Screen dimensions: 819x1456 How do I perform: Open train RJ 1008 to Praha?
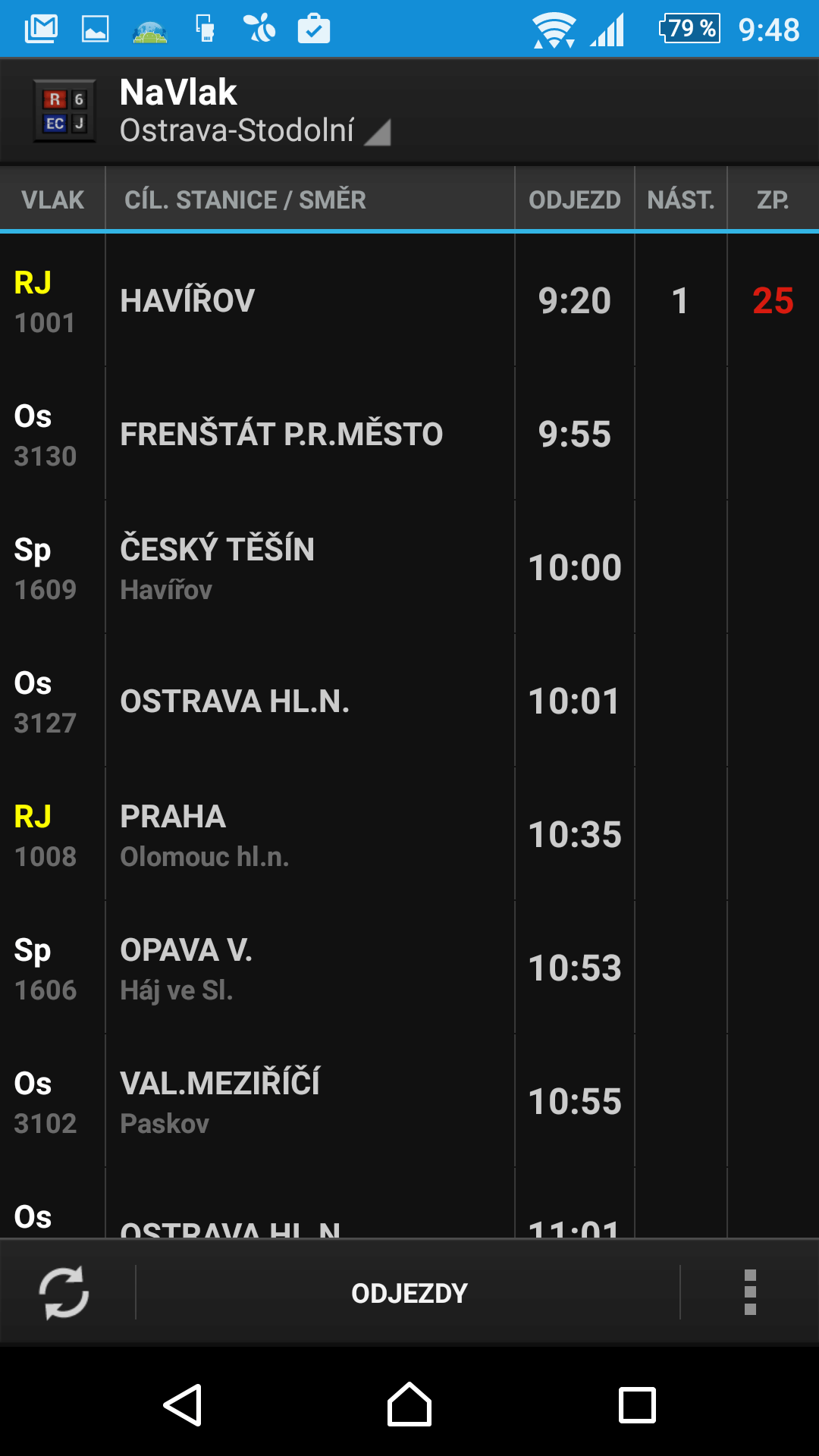pyautogui.click(x=409, y=834)
